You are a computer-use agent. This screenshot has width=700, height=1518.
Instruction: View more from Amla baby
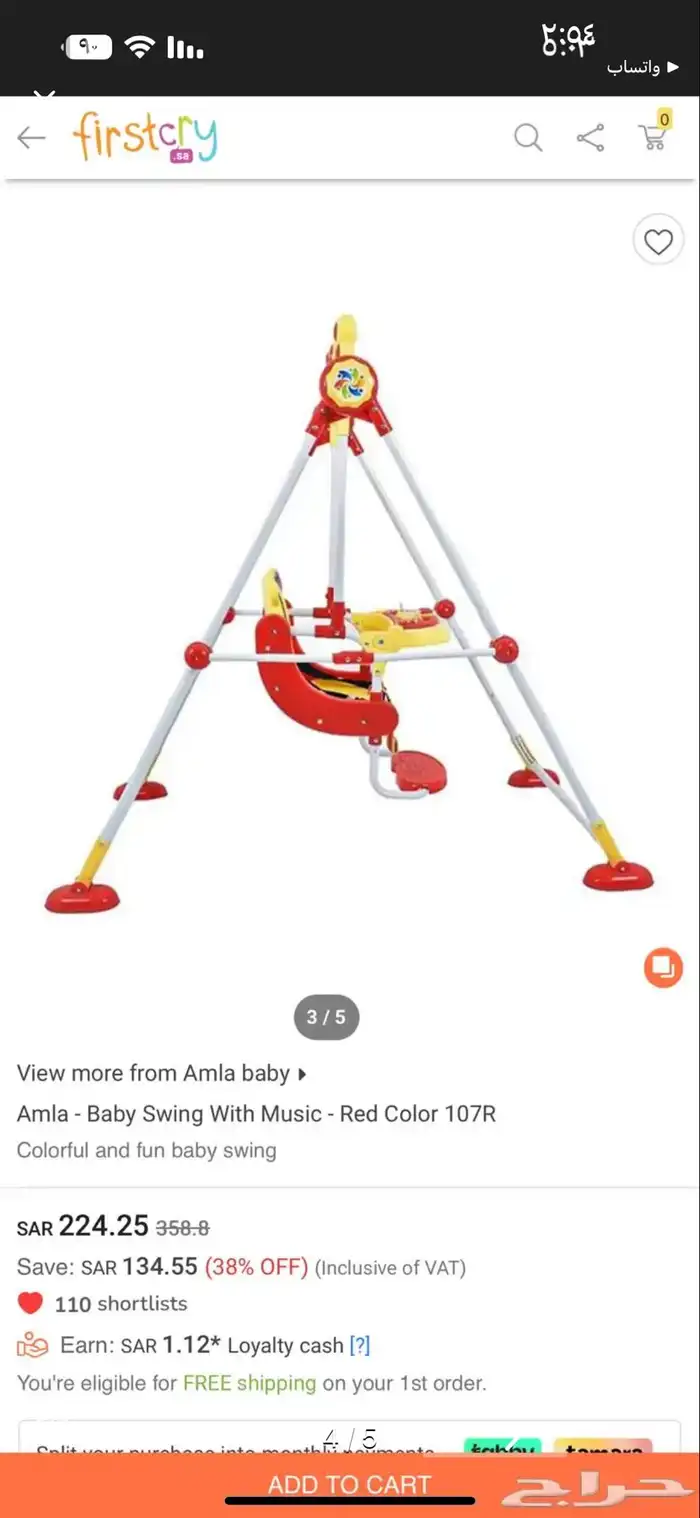pyautogui.click(x=161, y=1073)
